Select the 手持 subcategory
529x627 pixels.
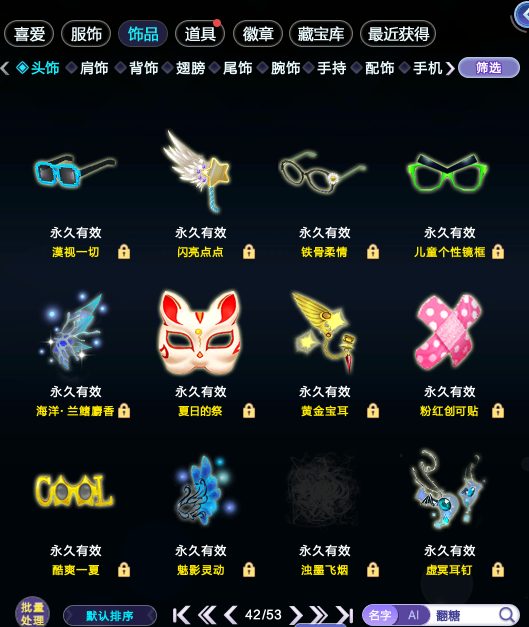[x=331, y=68]
